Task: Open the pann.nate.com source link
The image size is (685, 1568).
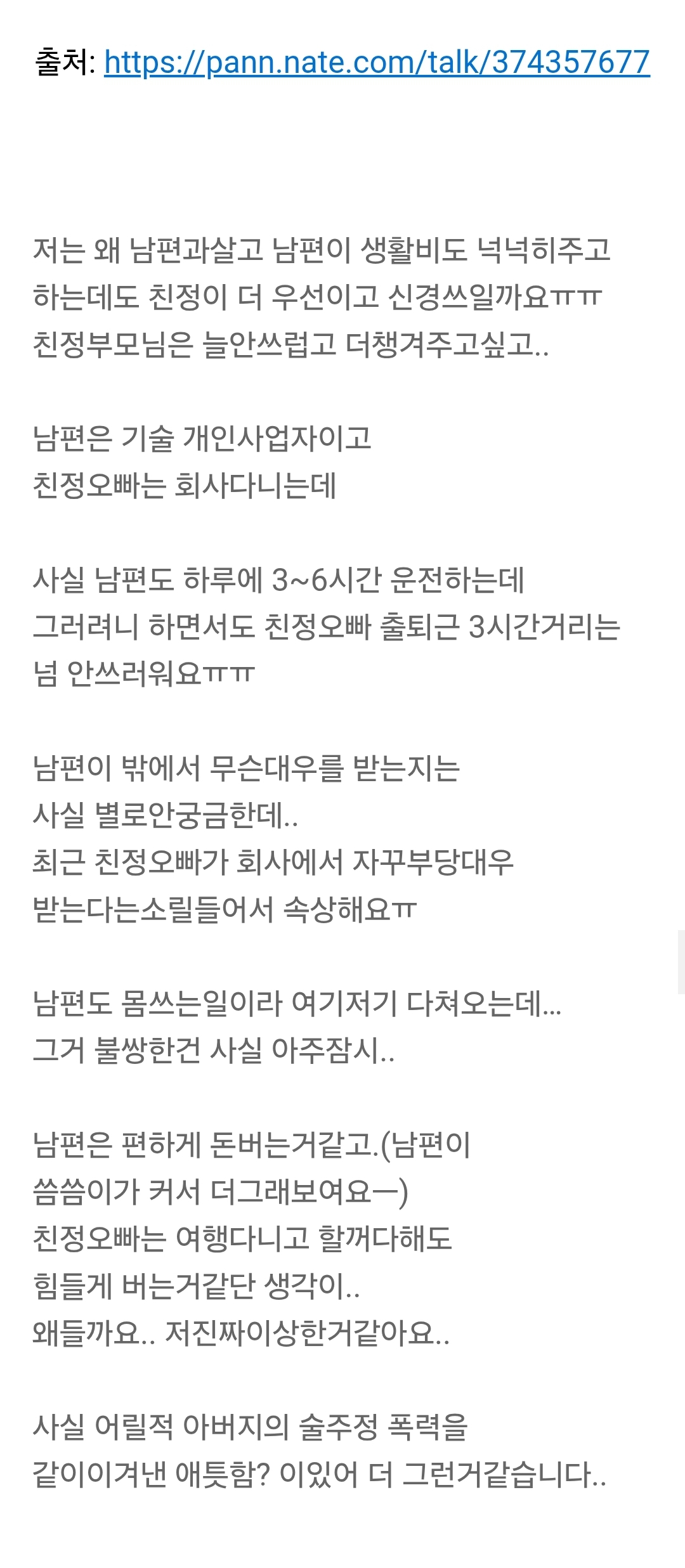Action: tap(377, 63)
